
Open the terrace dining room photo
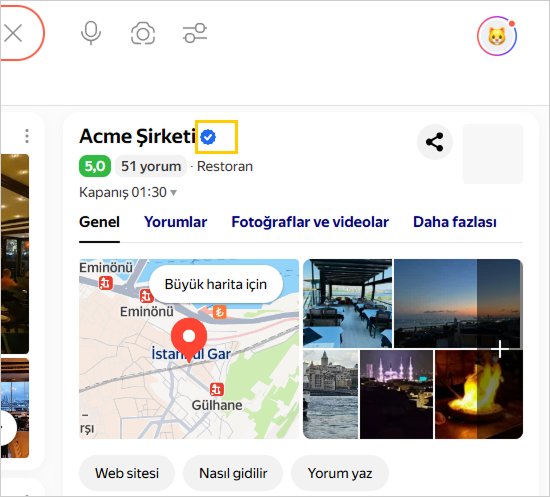pos(347,303)
